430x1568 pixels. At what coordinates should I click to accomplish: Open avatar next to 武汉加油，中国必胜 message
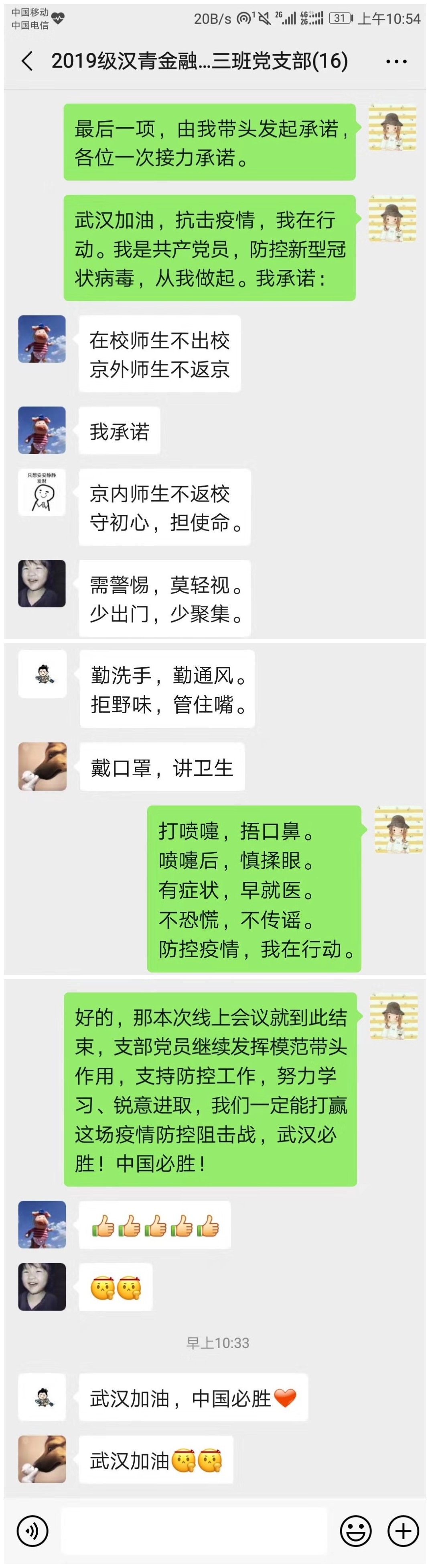[x=42, y=1397]
